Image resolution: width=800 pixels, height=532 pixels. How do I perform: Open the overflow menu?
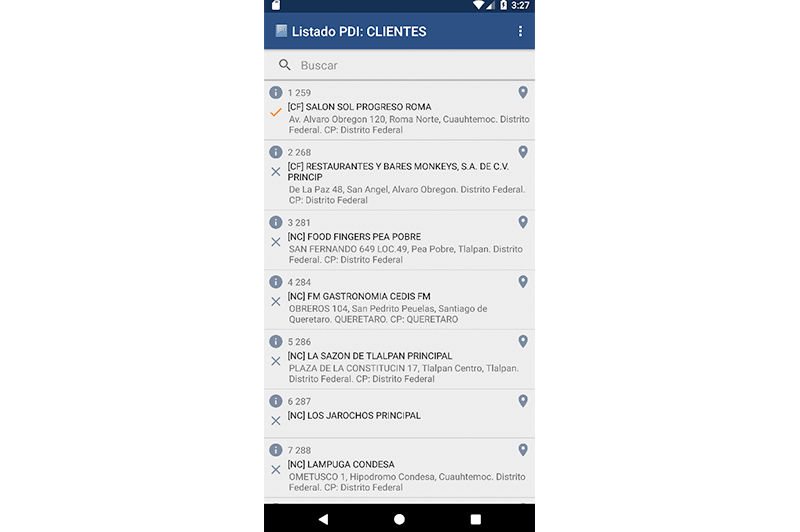pyautogui.click(x=520, y=32)
